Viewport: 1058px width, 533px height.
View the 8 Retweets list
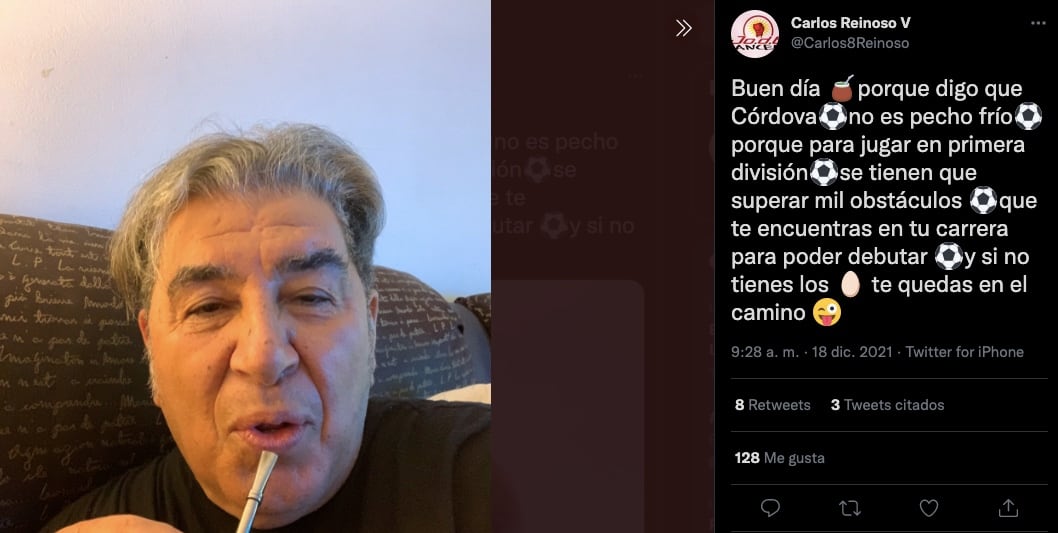point(772,405)
